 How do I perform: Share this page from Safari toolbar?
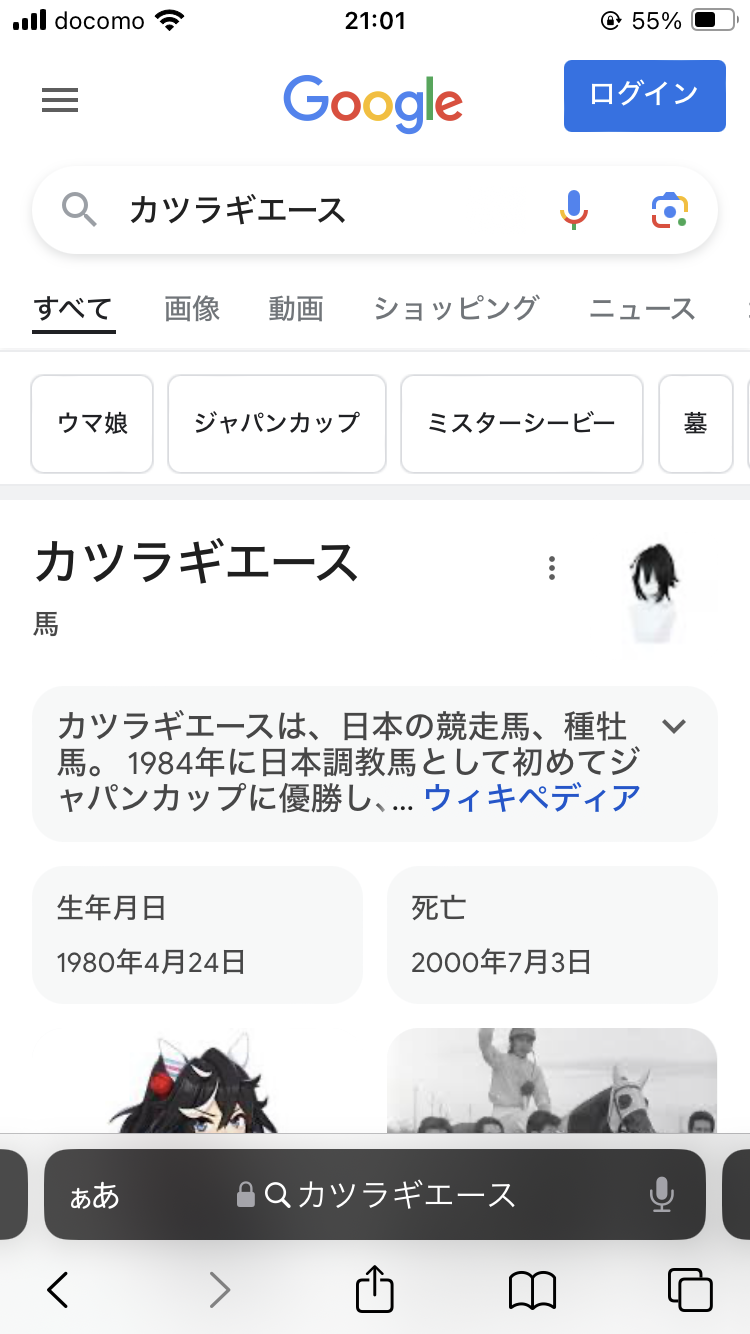pyautogui.click(x=375, y=1290)
